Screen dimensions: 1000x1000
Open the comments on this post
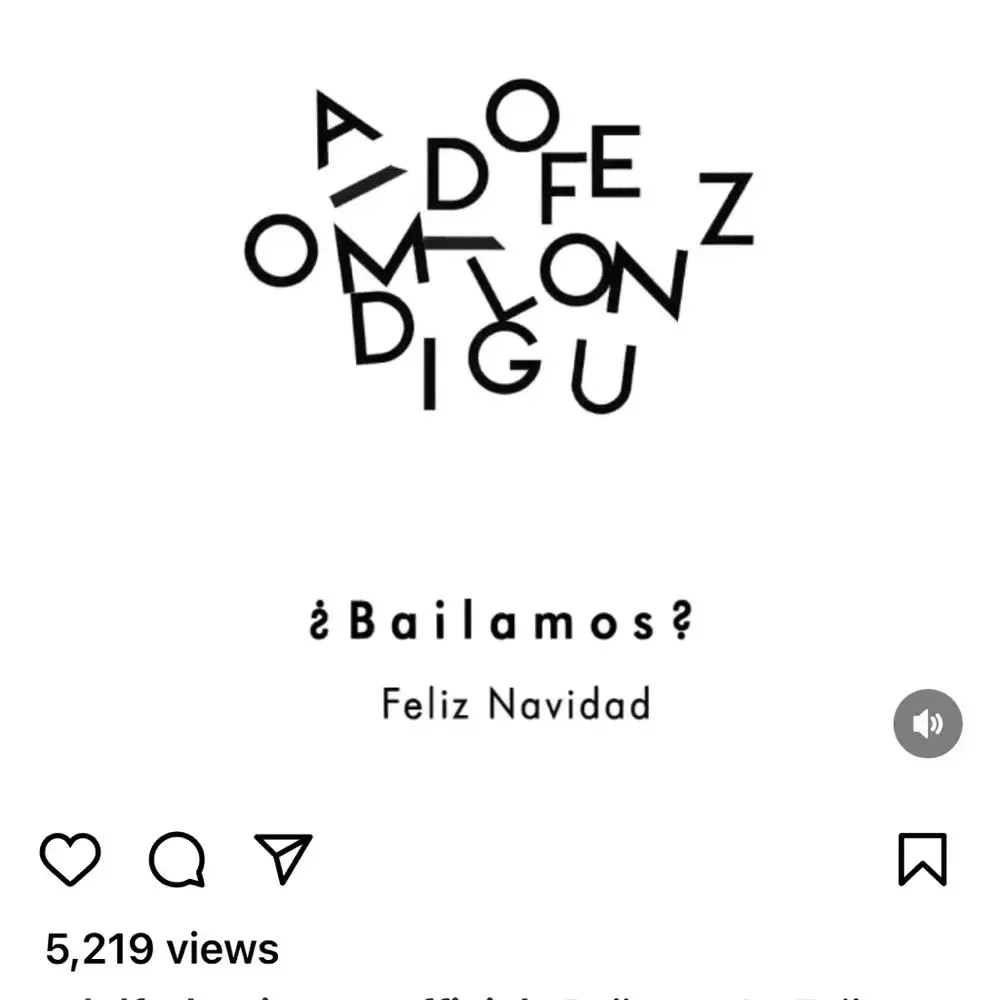(177, 859)
